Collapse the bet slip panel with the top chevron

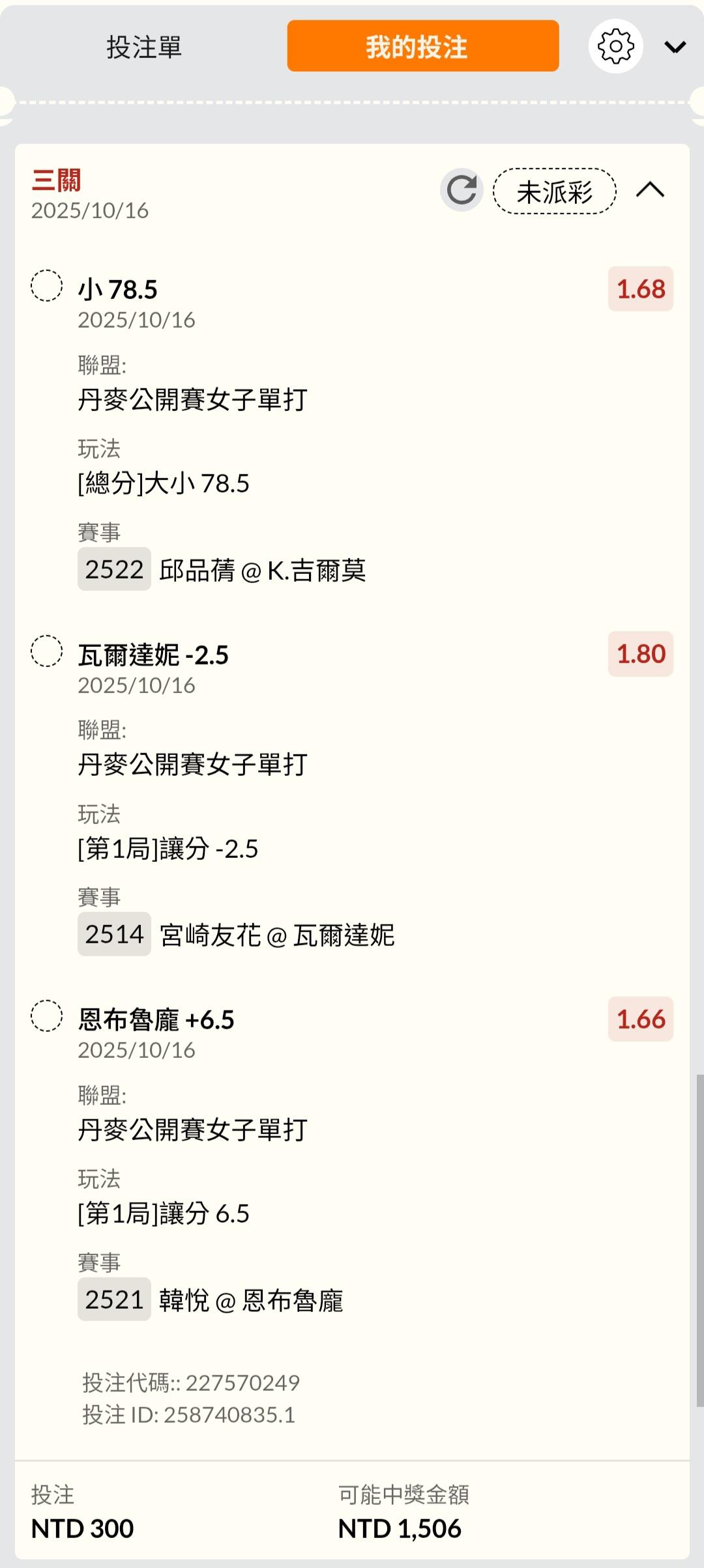click(x=675, y=47)
